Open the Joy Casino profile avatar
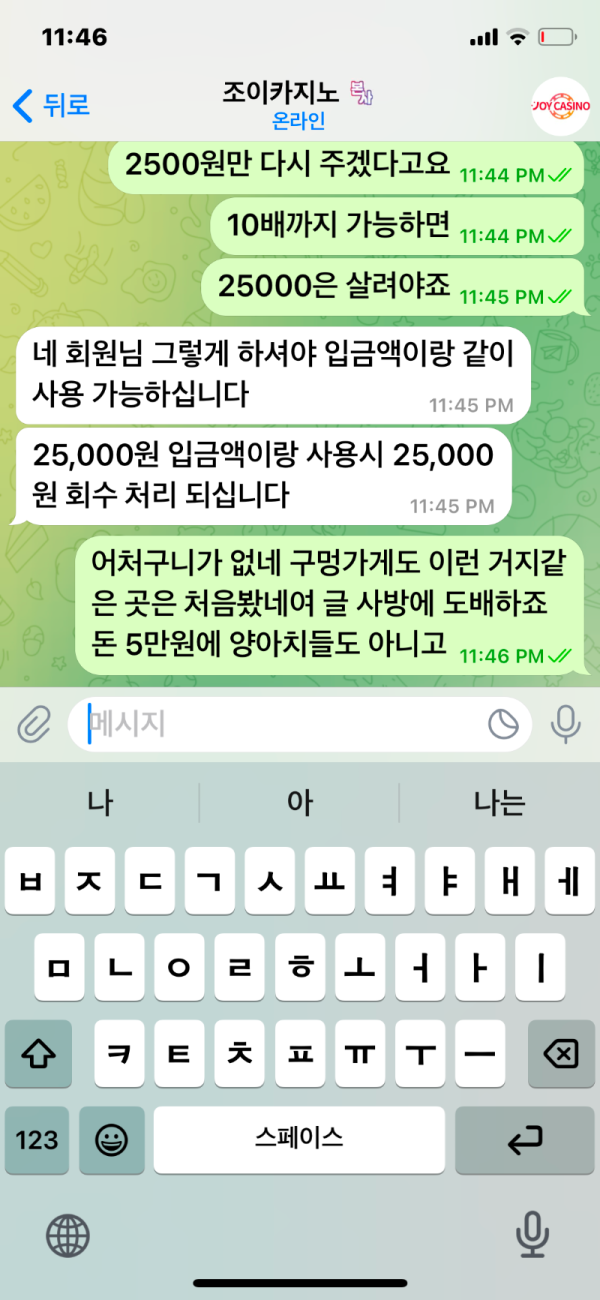Image resolution: width=600 pixels, height=1300 pixels. click(560, 105)
